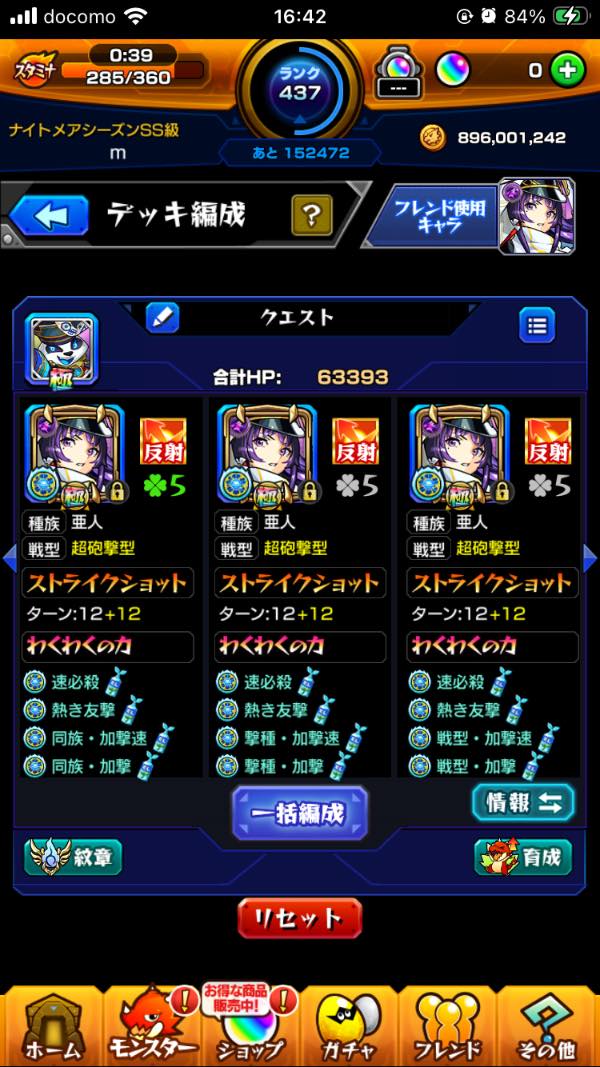Open the ショップ shop tab
This screenshot has width=600, height=1067.
click(x=250, y=1027)
